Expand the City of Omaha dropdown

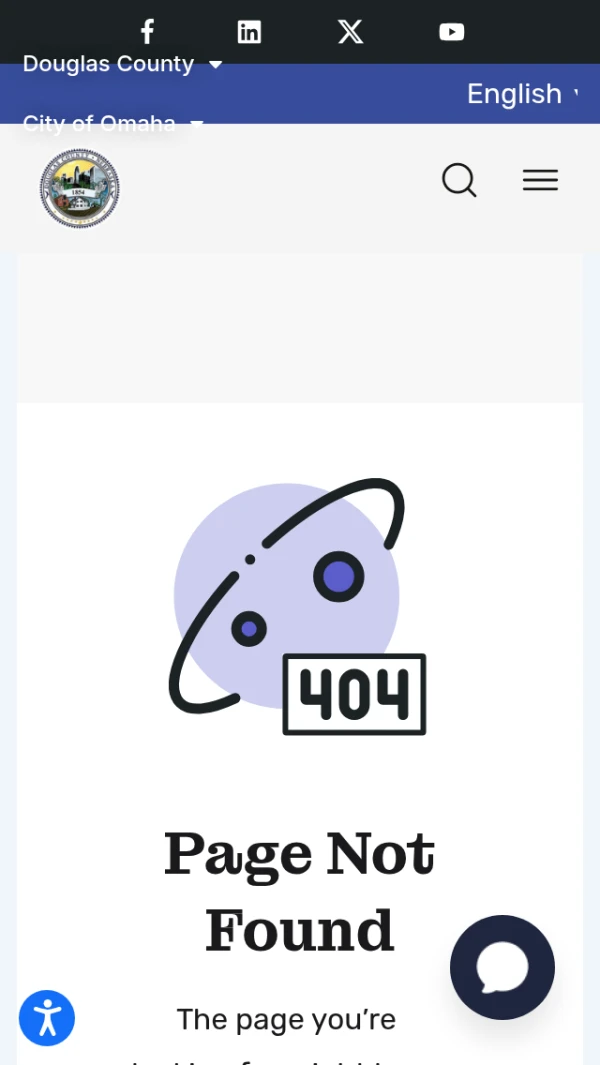point(113,124)
